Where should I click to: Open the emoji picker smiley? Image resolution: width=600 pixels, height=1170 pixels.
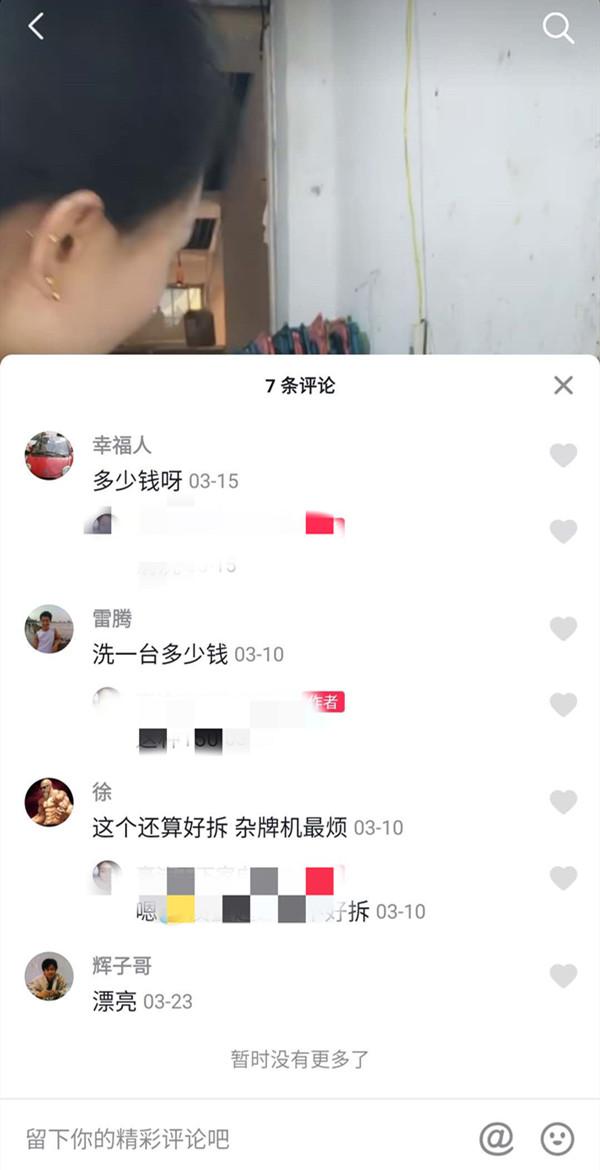(557, 1138)
